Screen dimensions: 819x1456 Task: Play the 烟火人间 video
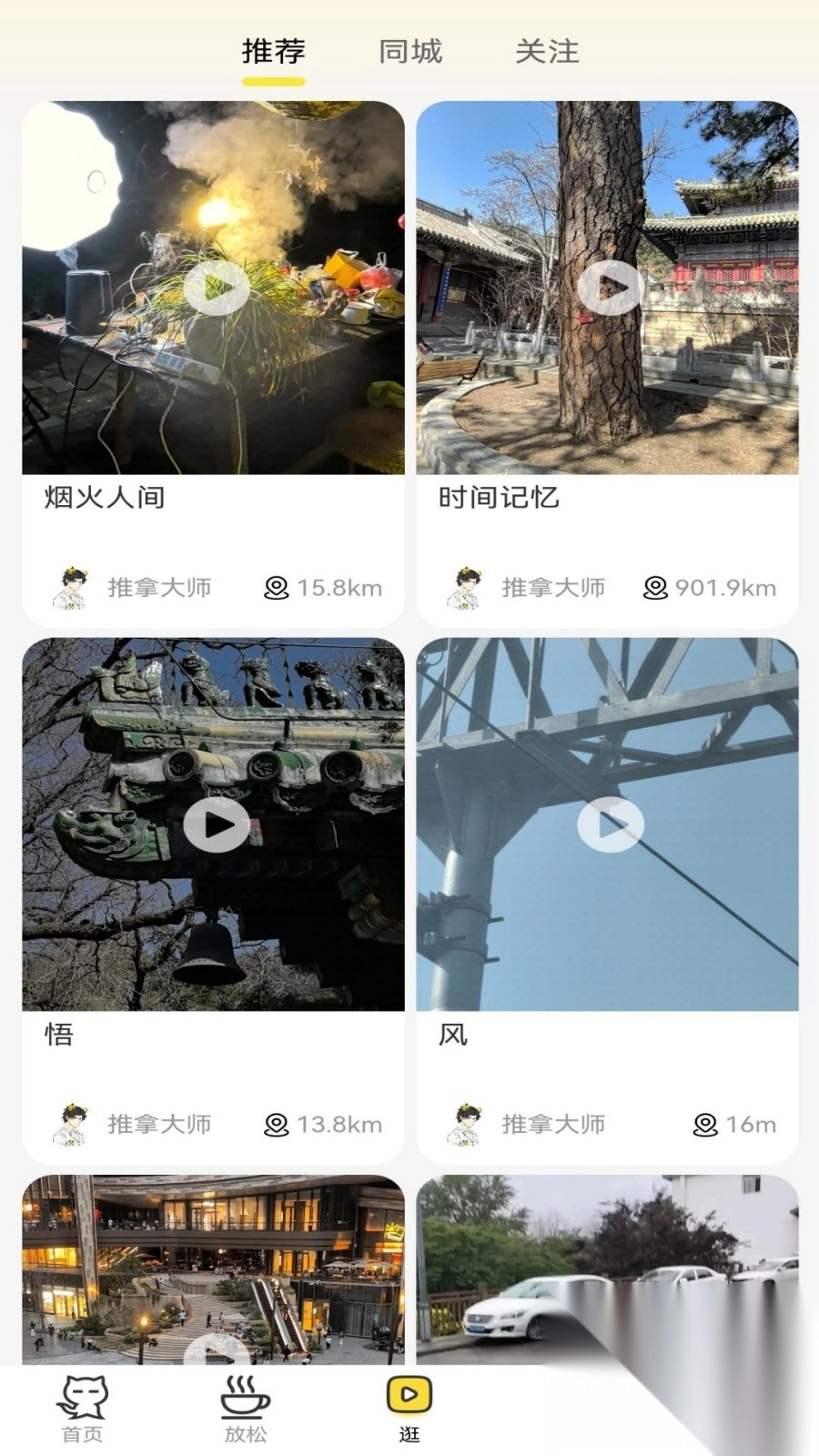click(x=217, y=288)
